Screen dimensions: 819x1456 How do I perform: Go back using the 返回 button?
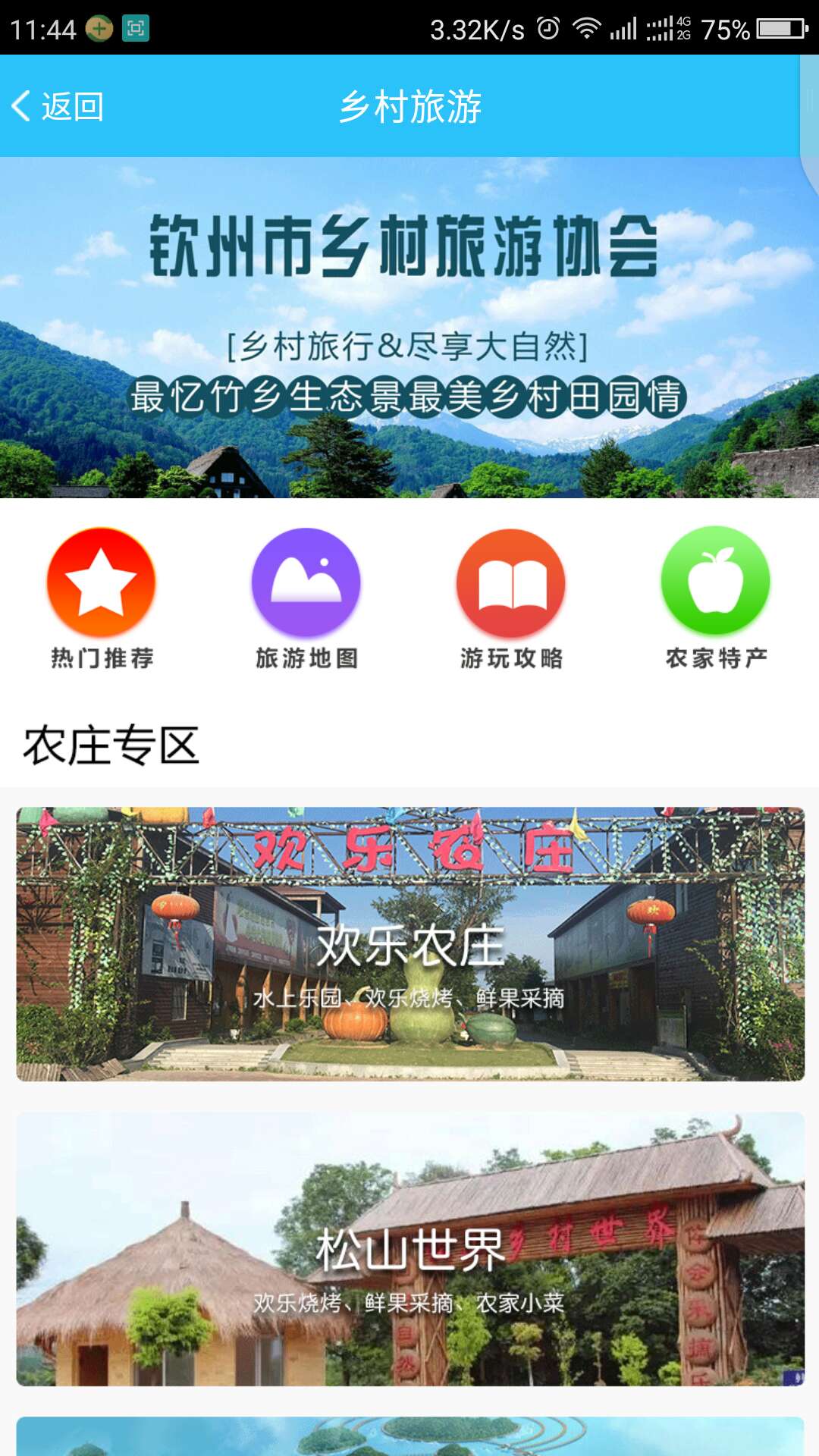58,106
